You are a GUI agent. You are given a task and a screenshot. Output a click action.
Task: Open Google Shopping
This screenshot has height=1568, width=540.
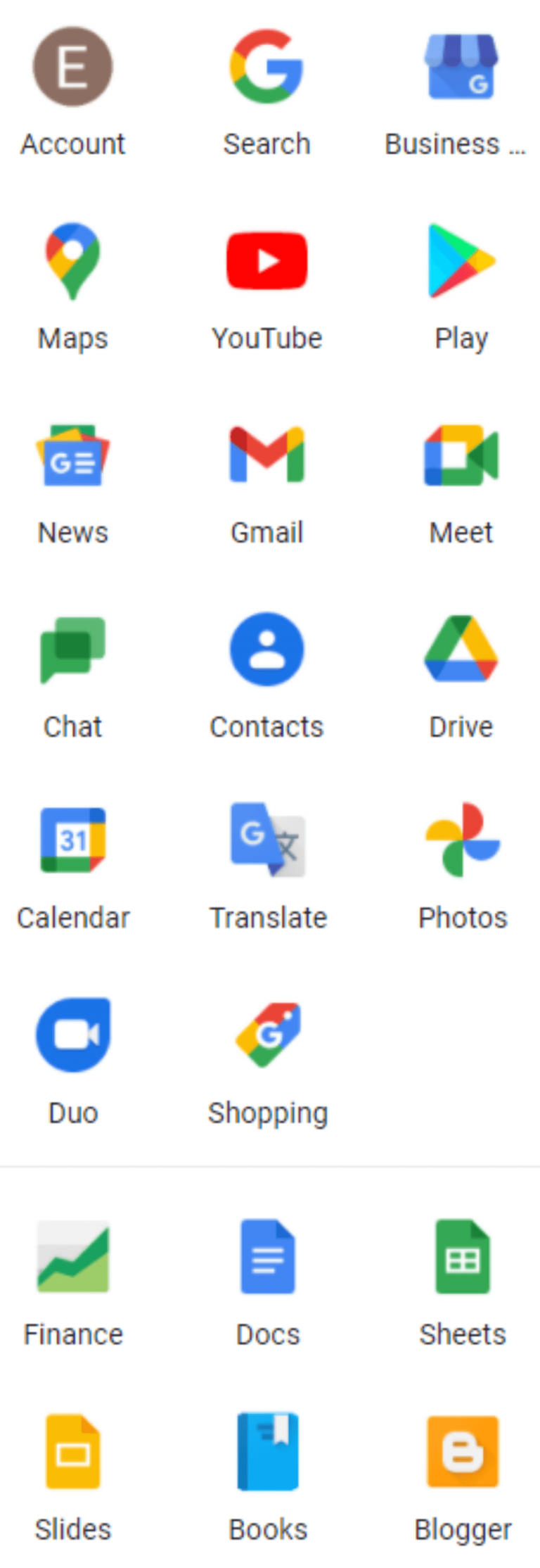pyautogui.click(x=267, y=1035)
